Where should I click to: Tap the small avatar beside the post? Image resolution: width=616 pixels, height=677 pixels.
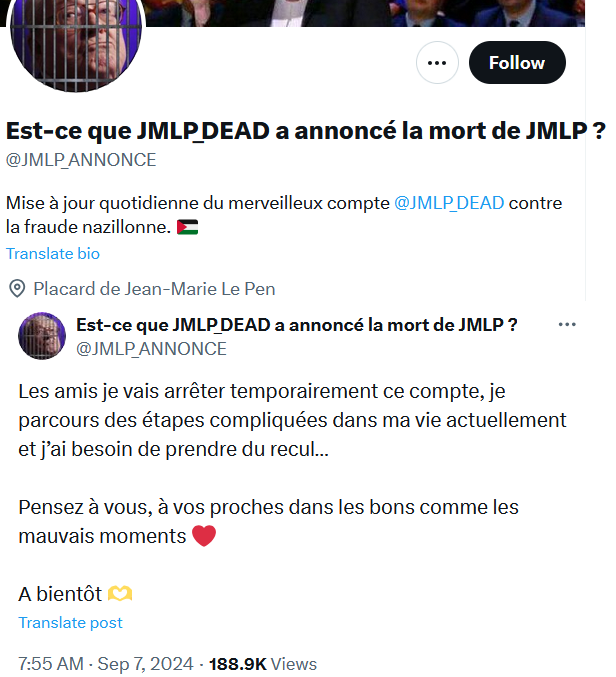coord(43,336)
